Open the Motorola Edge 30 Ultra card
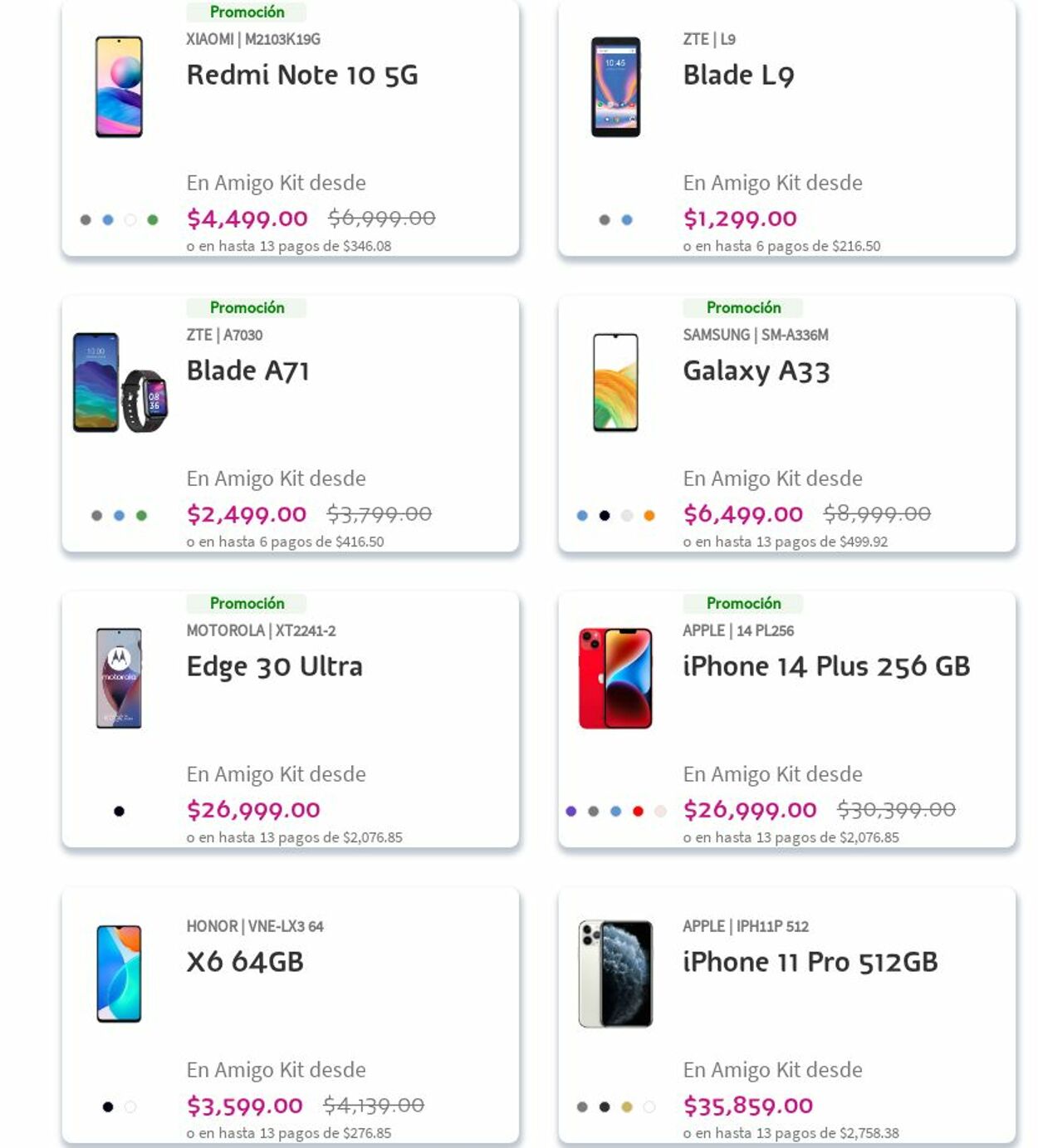Screen dimensions: 1038x1148 pyautogui.click(x=274, y=666)
